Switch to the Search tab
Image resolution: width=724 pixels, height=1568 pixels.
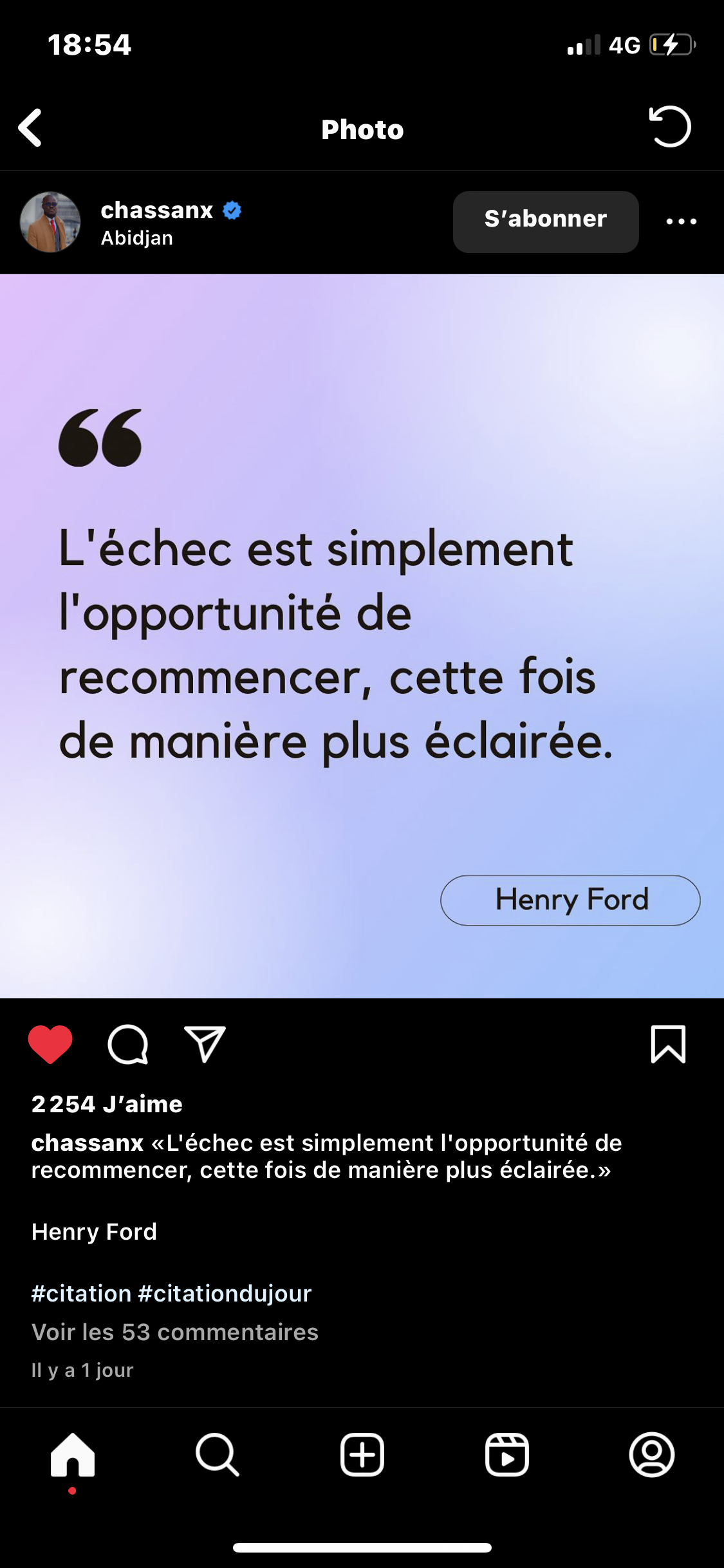pos(218,1454)
